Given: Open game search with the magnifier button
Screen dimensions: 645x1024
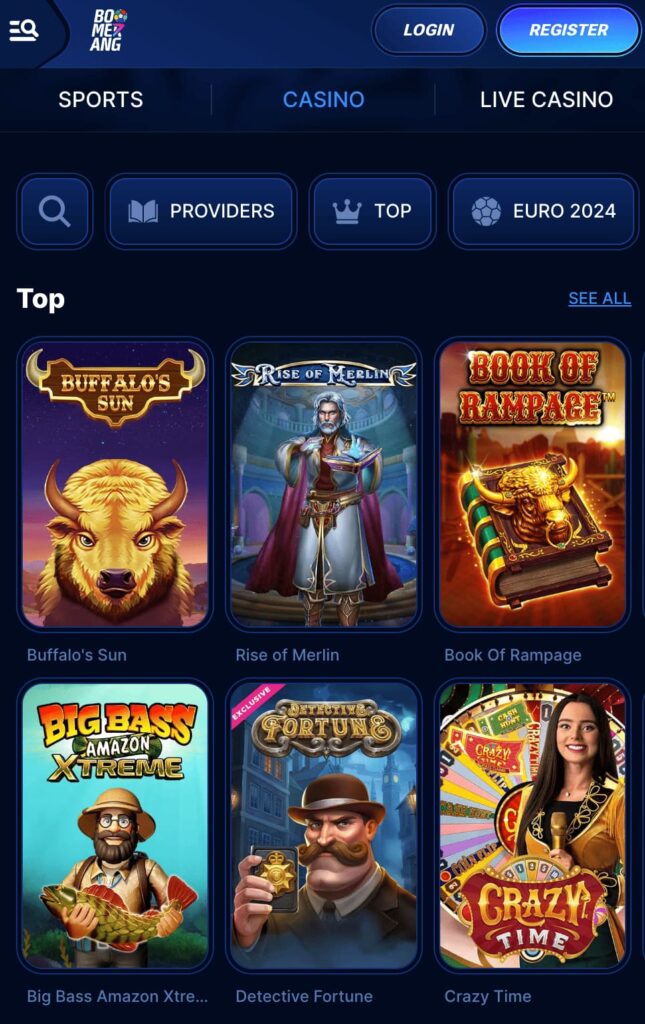Looking at the screenshot, I should [x=54, y=211].
